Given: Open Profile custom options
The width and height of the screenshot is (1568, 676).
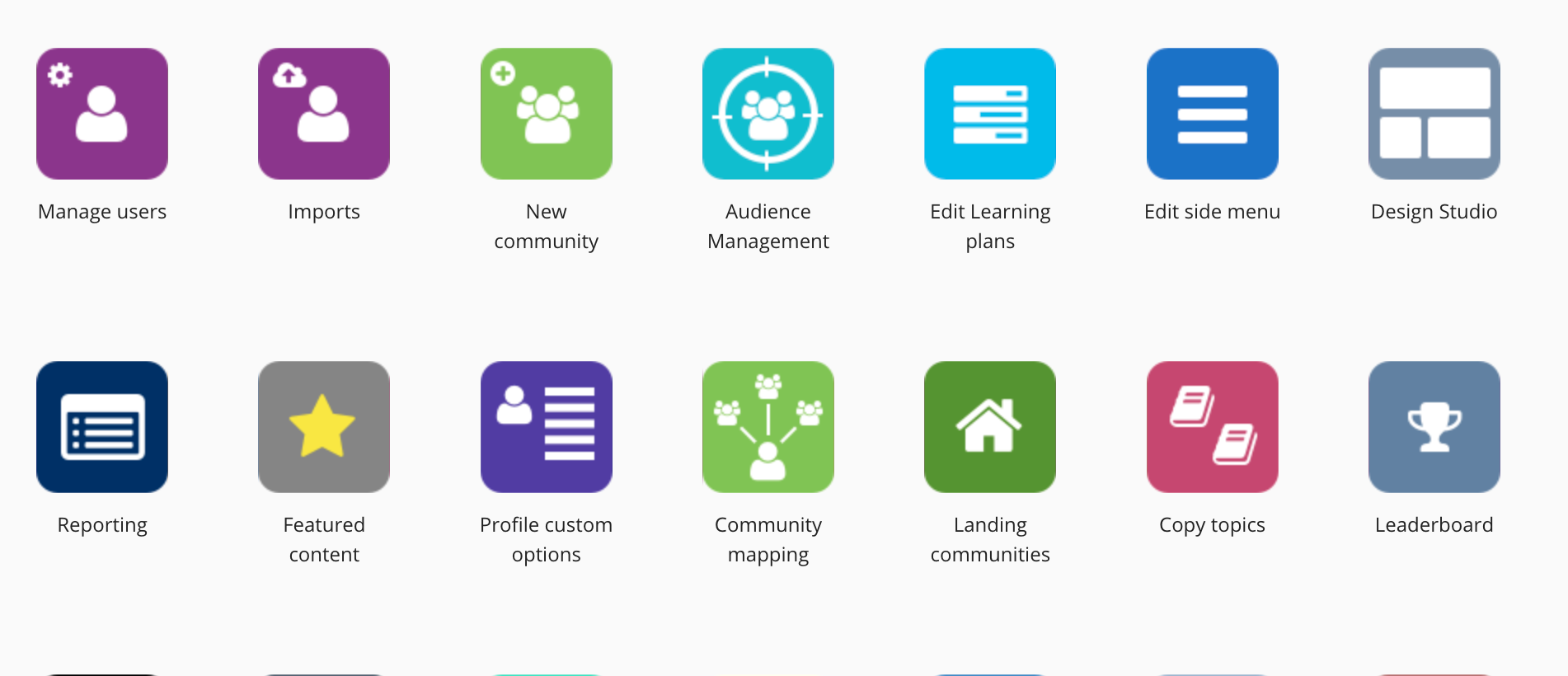Looking at the screenshot, I should [547, 427].
